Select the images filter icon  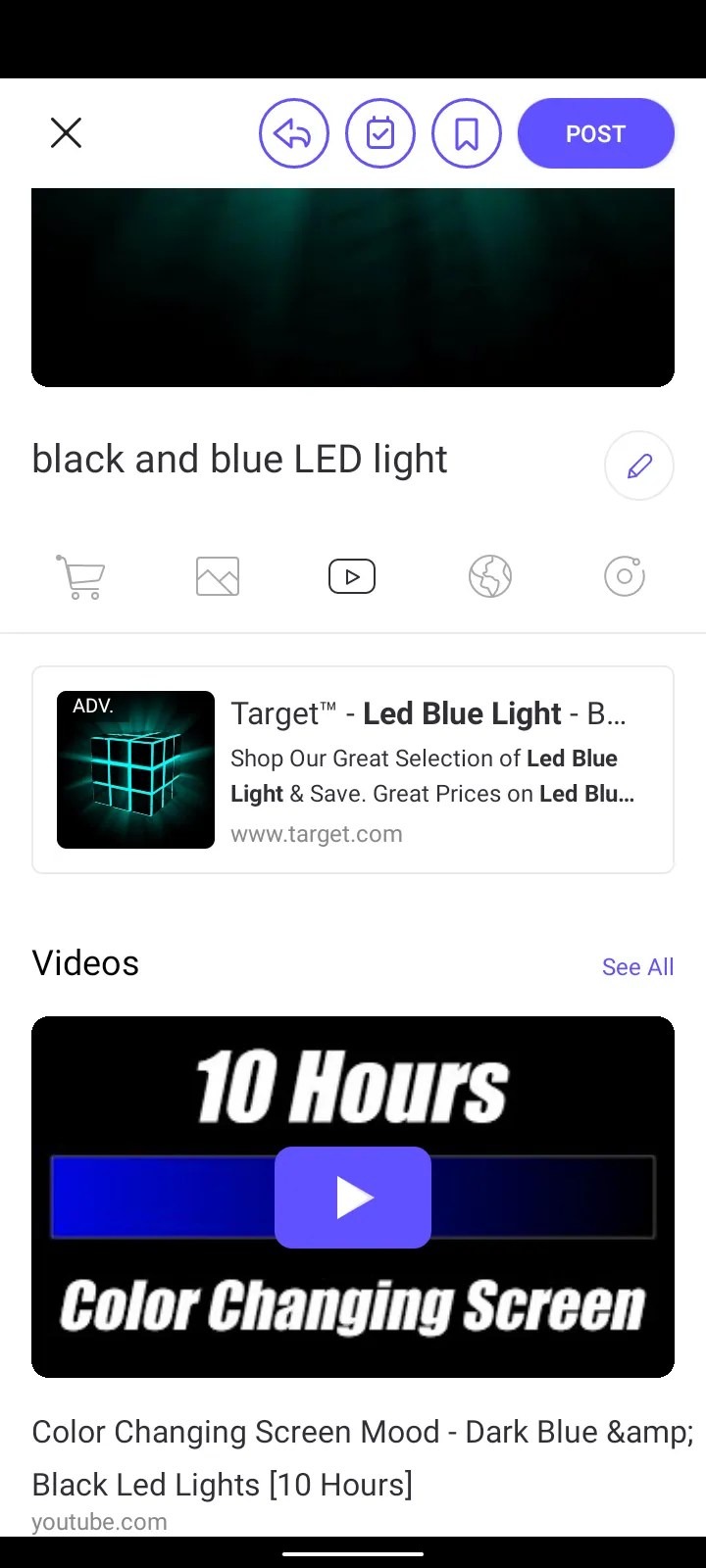pyautogui.click(x=217, y=576)
